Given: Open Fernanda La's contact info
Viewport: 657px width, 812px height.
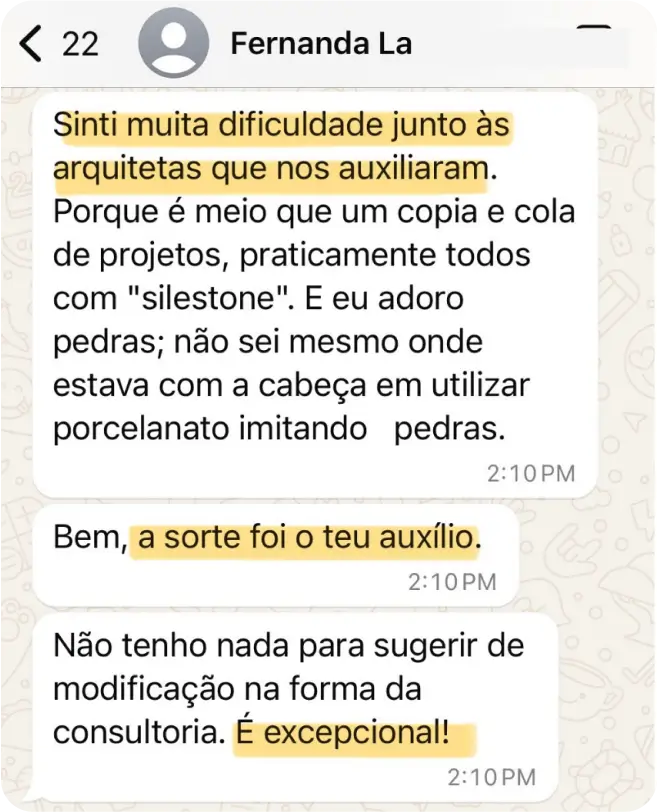Looking at the screenshot, I should pyautogui.click(x=320, y=44).
